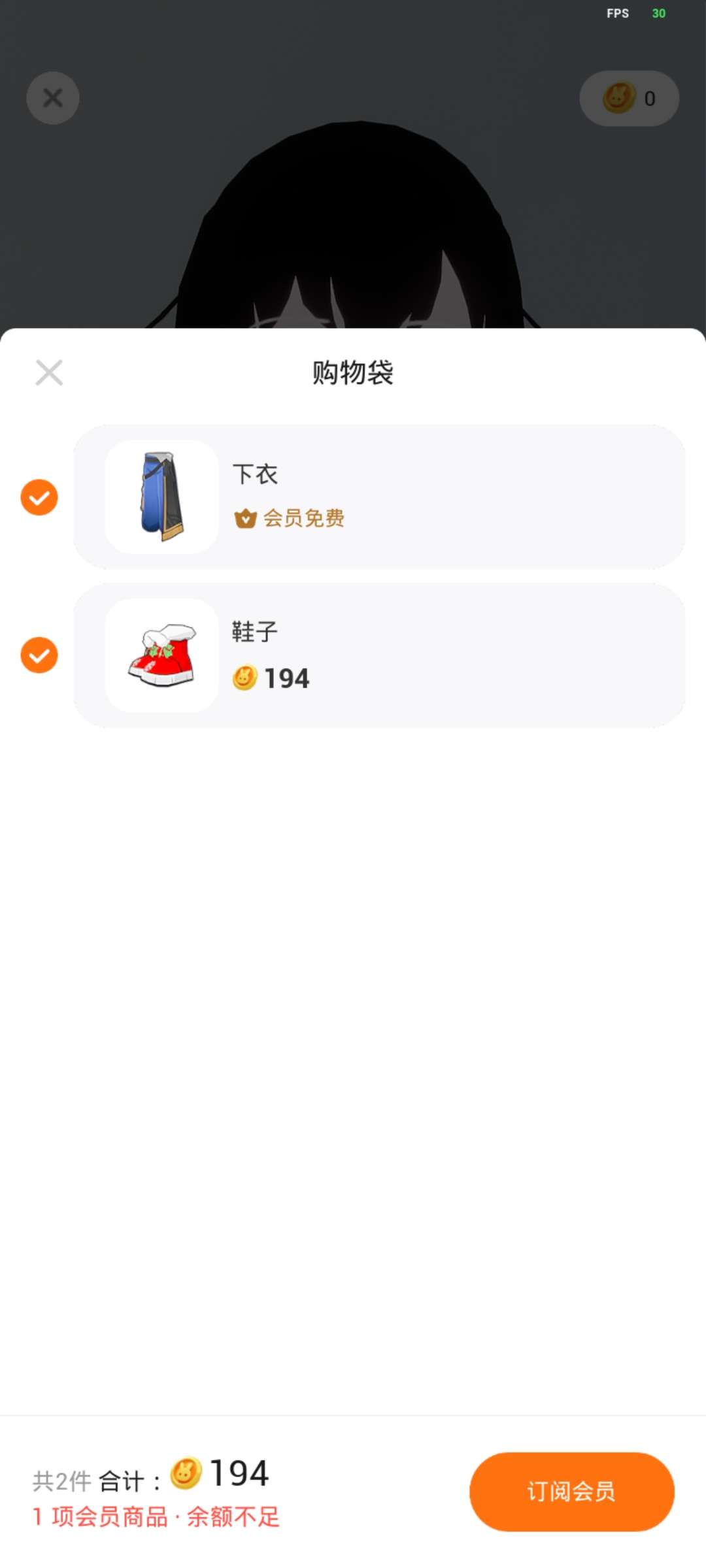Uncheck the 下衣 item checkbox

(39, 497)
